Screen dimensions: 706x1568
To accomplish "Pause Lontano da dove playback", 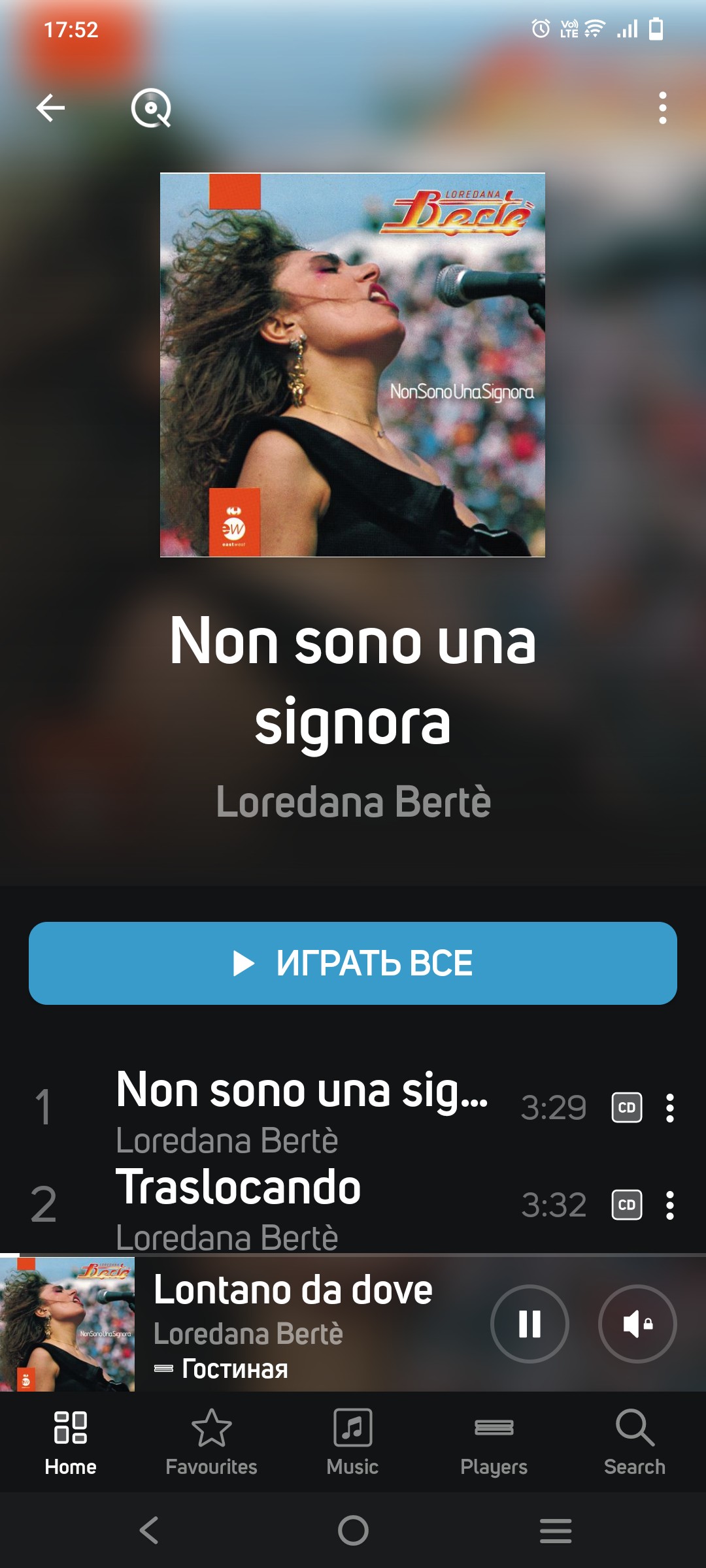I will (529, 1324).
